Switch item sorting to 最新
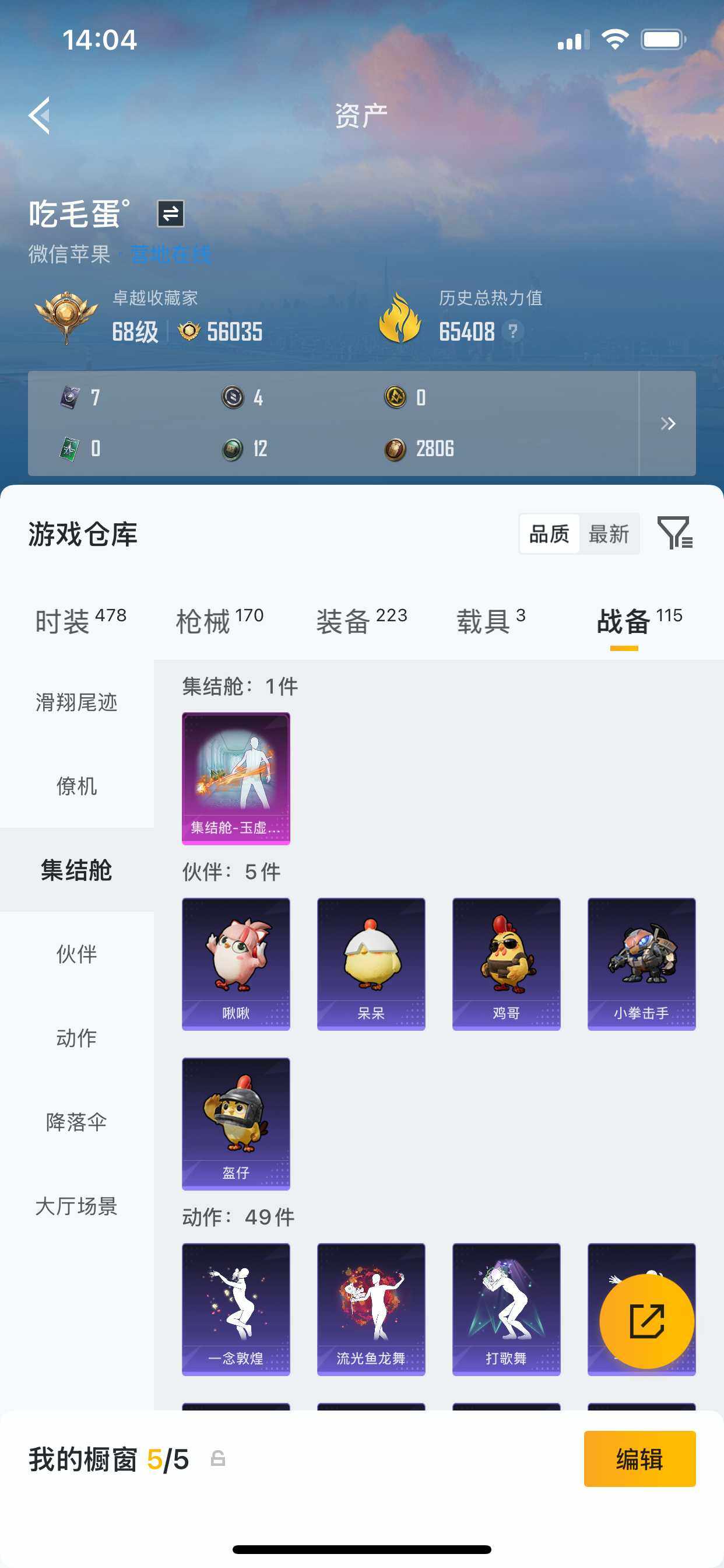724x1568 pixels. (x=610, y=533)
